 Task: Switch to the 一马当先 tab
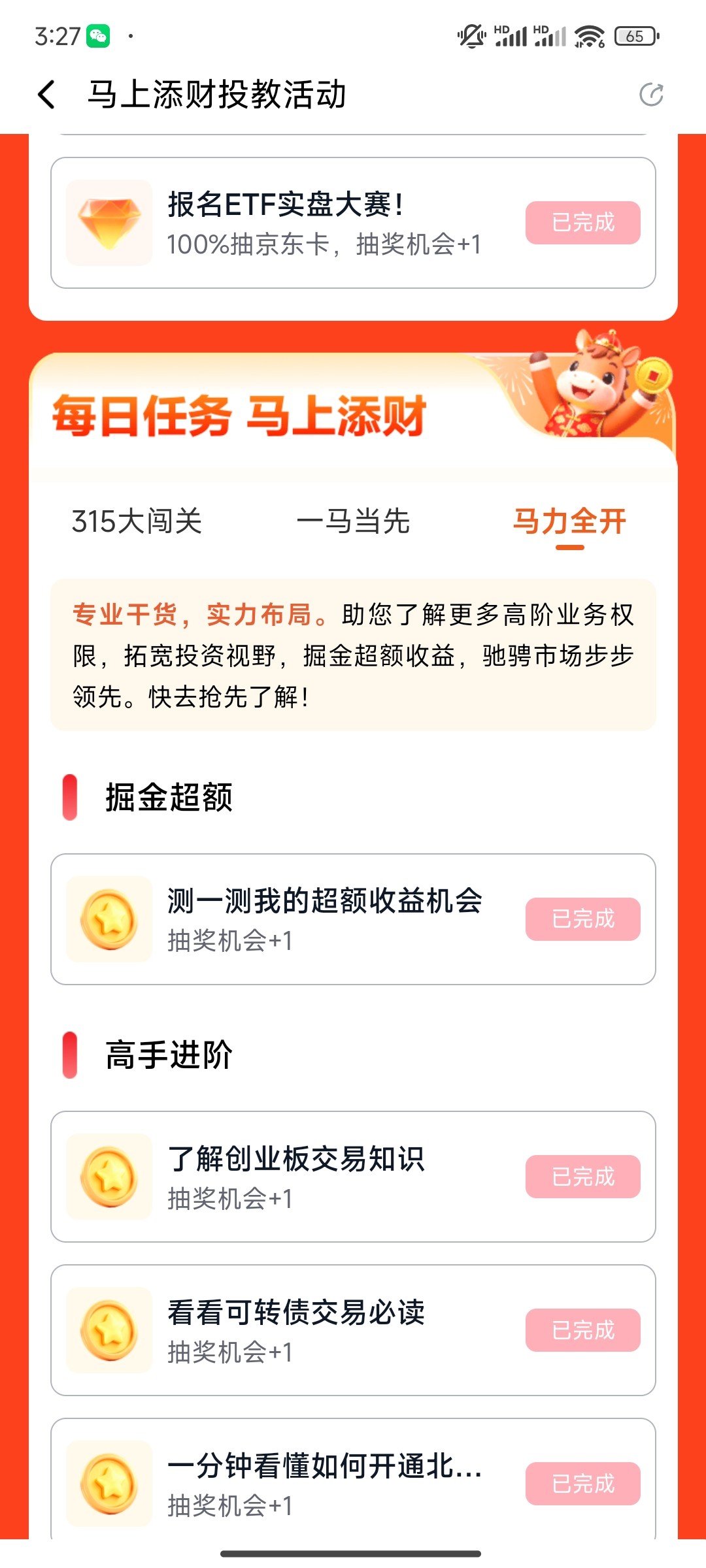[353, 521]
